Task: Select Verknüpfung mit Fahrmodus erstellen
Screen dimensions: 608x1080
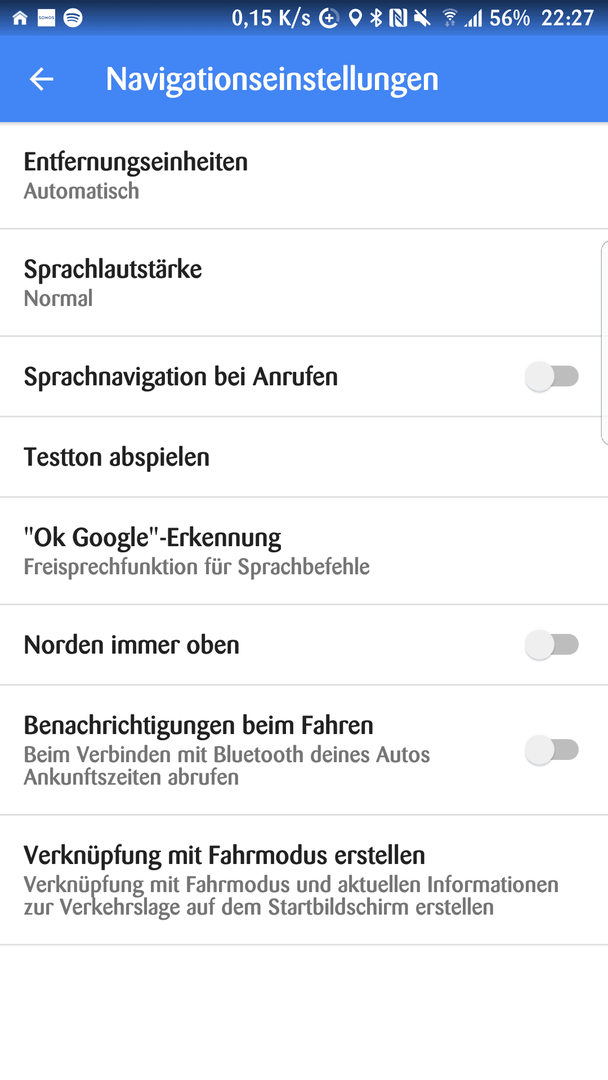Action: [x=304, y=880]
